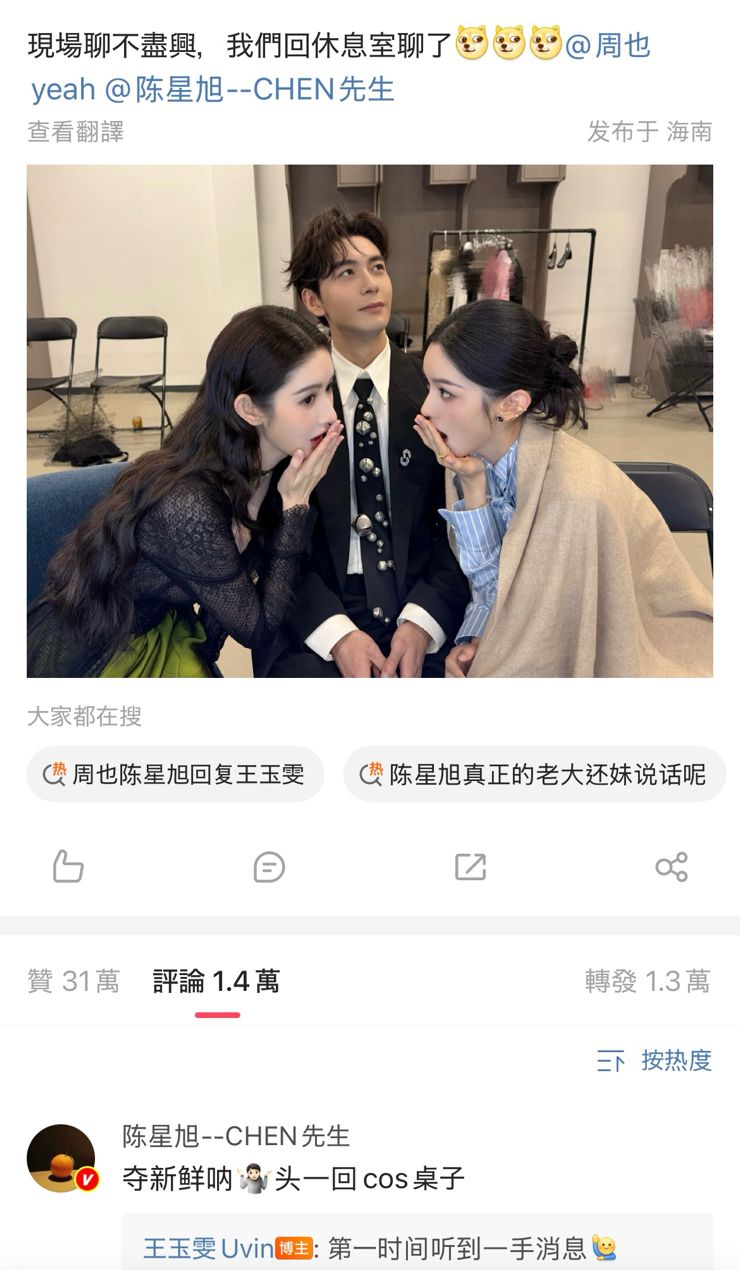740x1280 pixels.
Task: Open 陈星旭--CHEN先生's profile avatar in comments
Action: [x=61, y=1158]
